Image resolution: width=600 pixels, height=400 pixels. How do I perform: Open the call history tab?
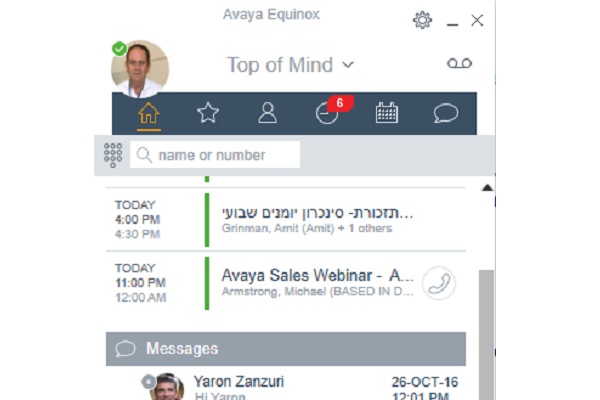(326, 113)
